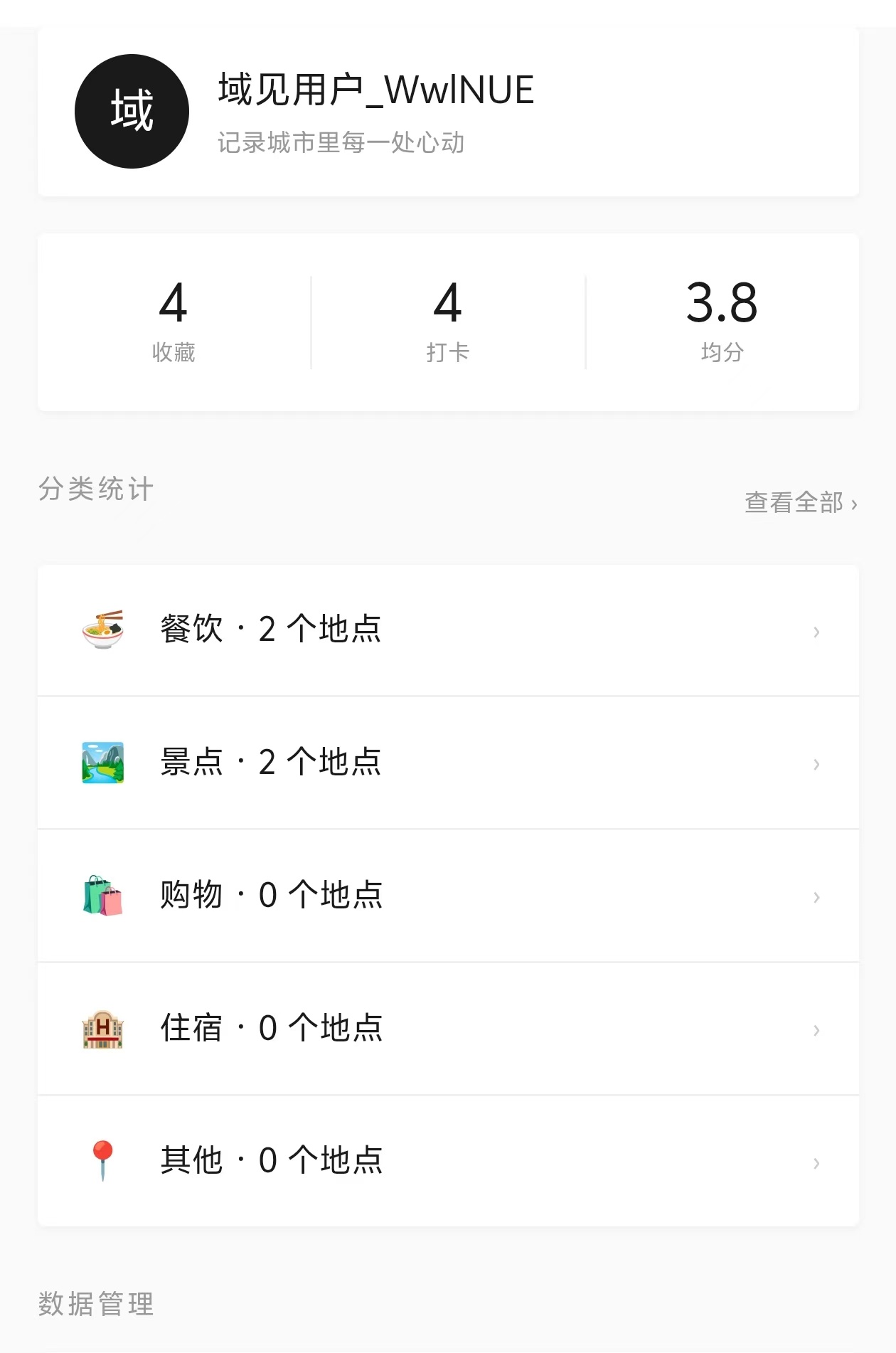Open the 其他 · 0 个地点 row
Screen dimensions: 896x1353
[448, 1161]
